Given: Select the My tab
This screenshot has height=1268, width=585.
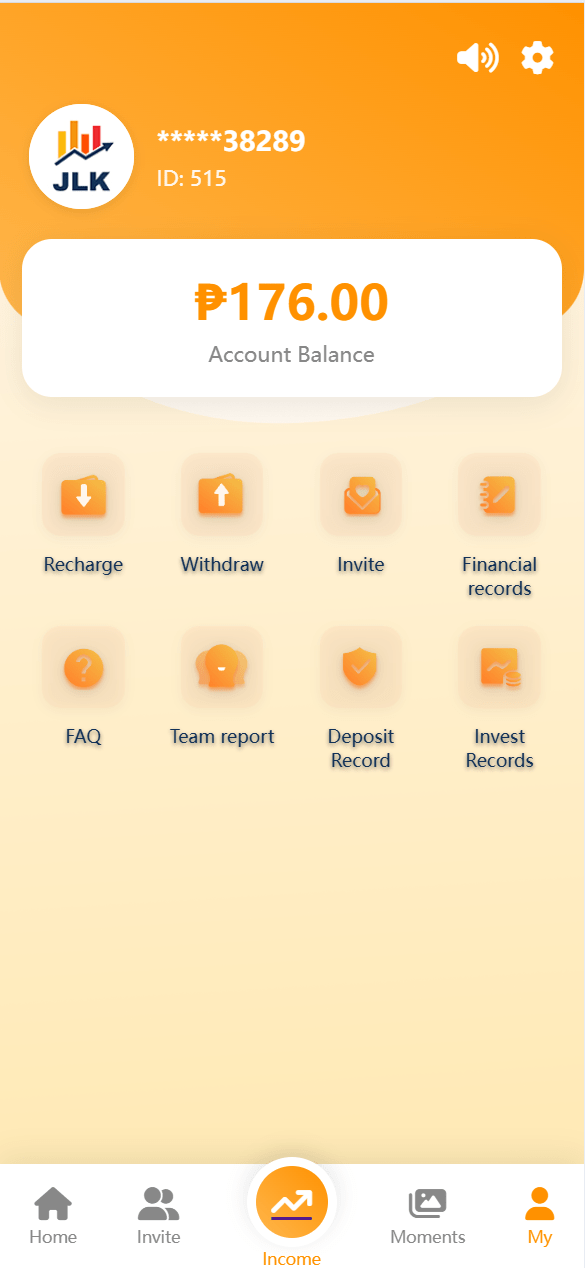Looking at the screenshot, I should click(540, 1216).
